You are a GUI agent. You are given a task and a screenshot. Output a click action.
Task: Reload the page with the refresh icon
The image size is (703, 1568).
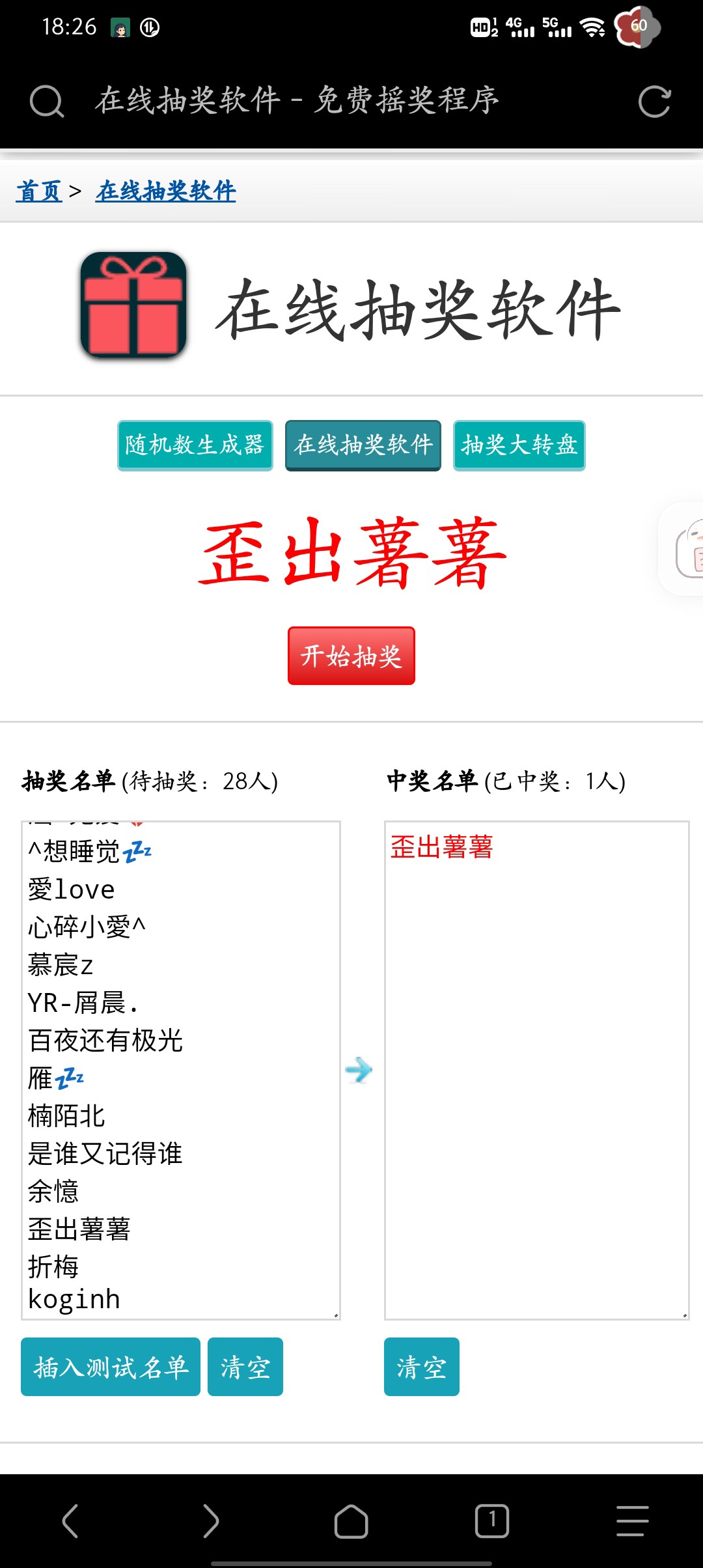[x=654, y=102]
